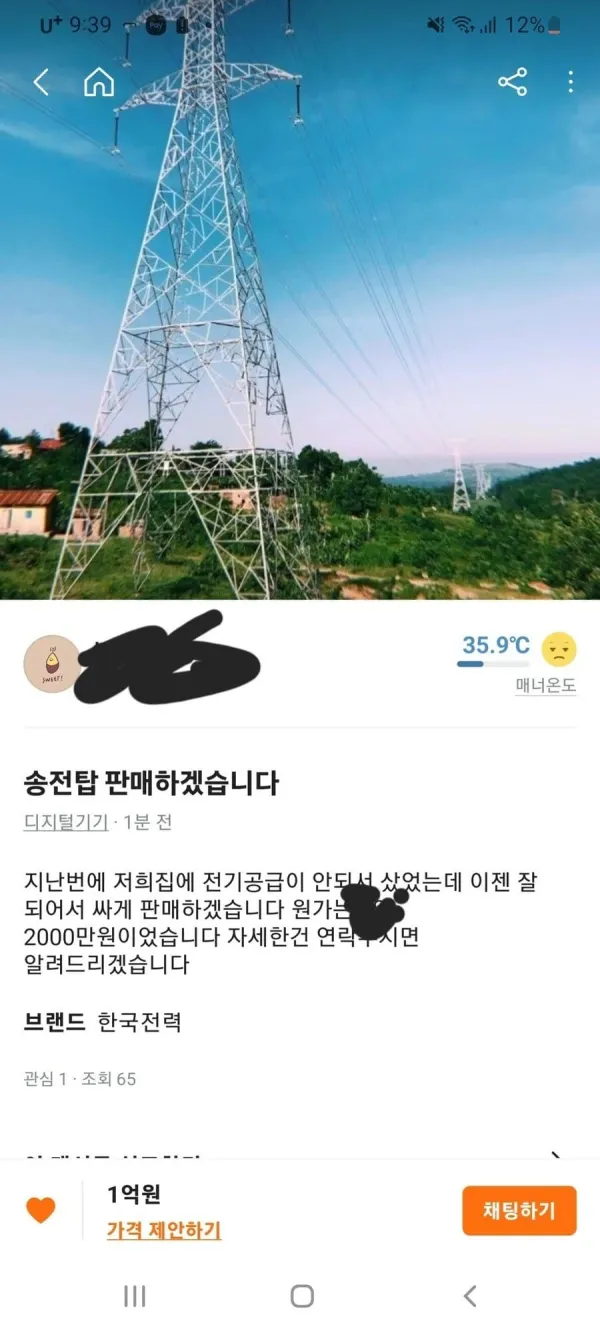Open the seller's profile avatar
Image resolution: width=600 pixels, height=1333 pixels.
pos(51,663)
